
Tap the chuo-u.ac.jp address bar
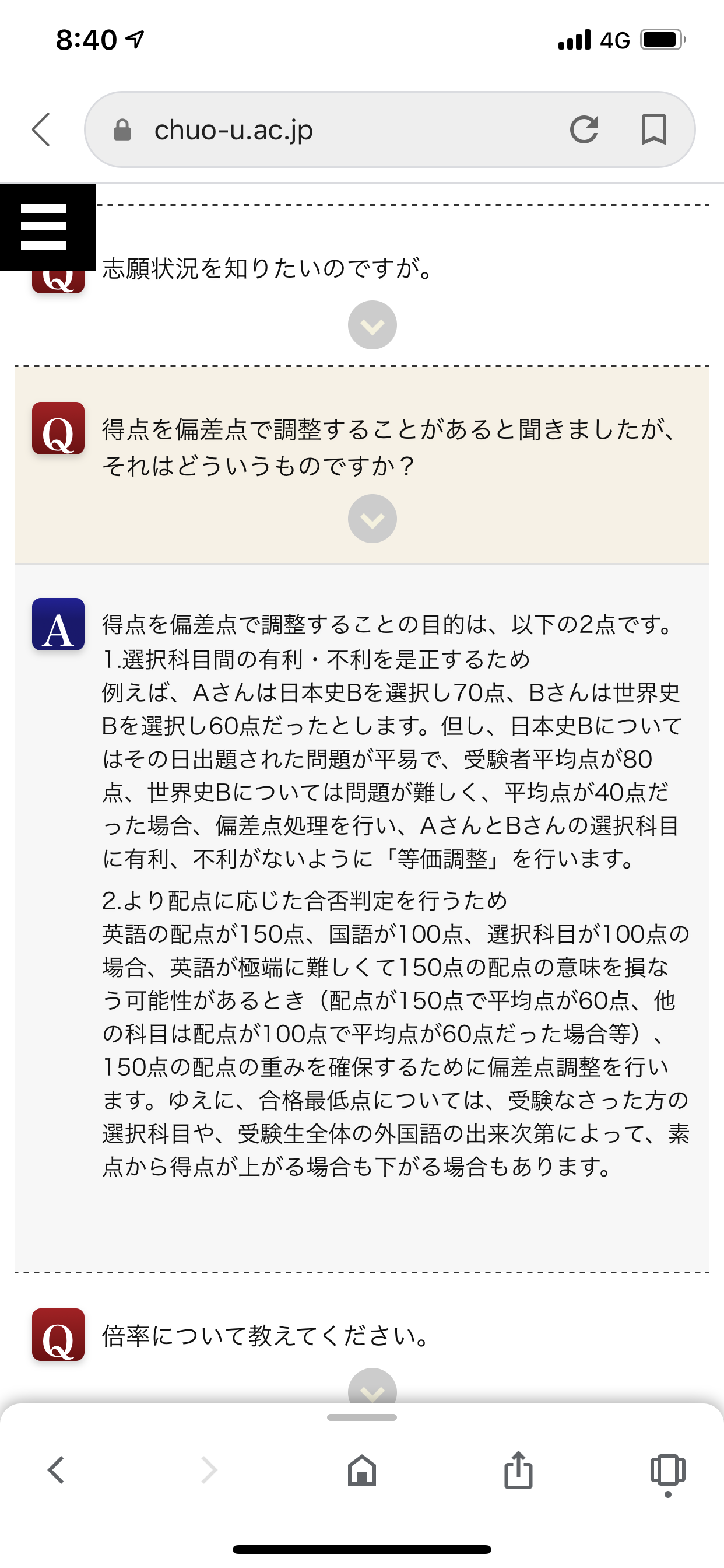point(329,129)
